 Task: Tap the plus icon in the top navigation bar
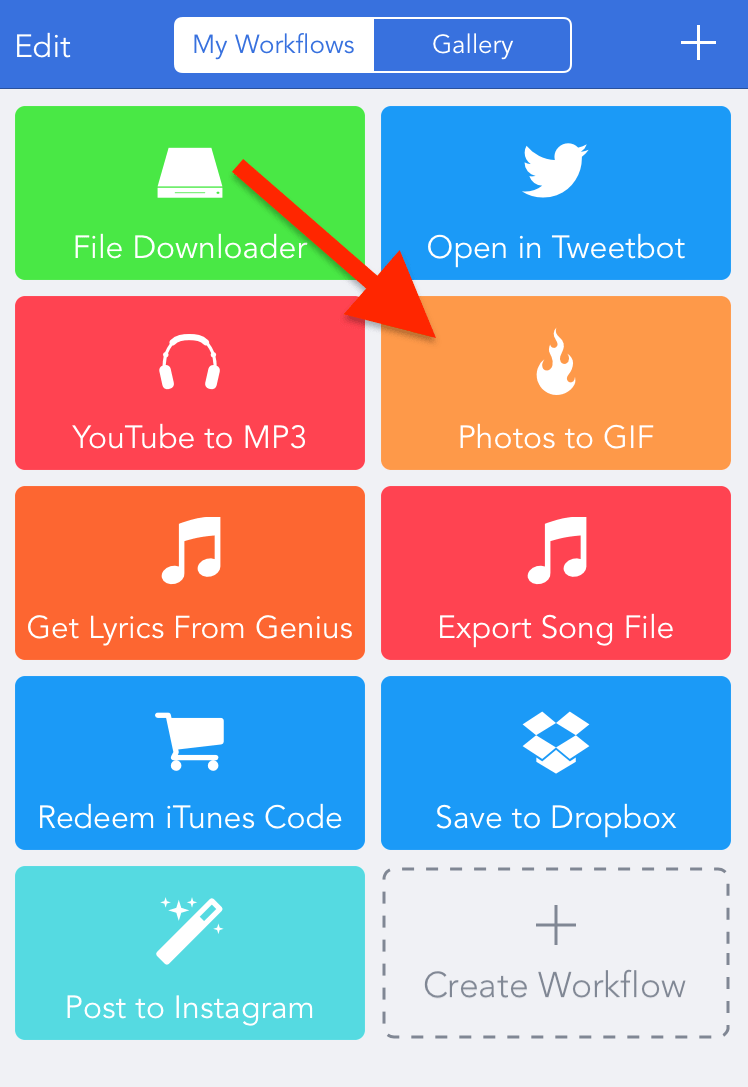point(699,43)
